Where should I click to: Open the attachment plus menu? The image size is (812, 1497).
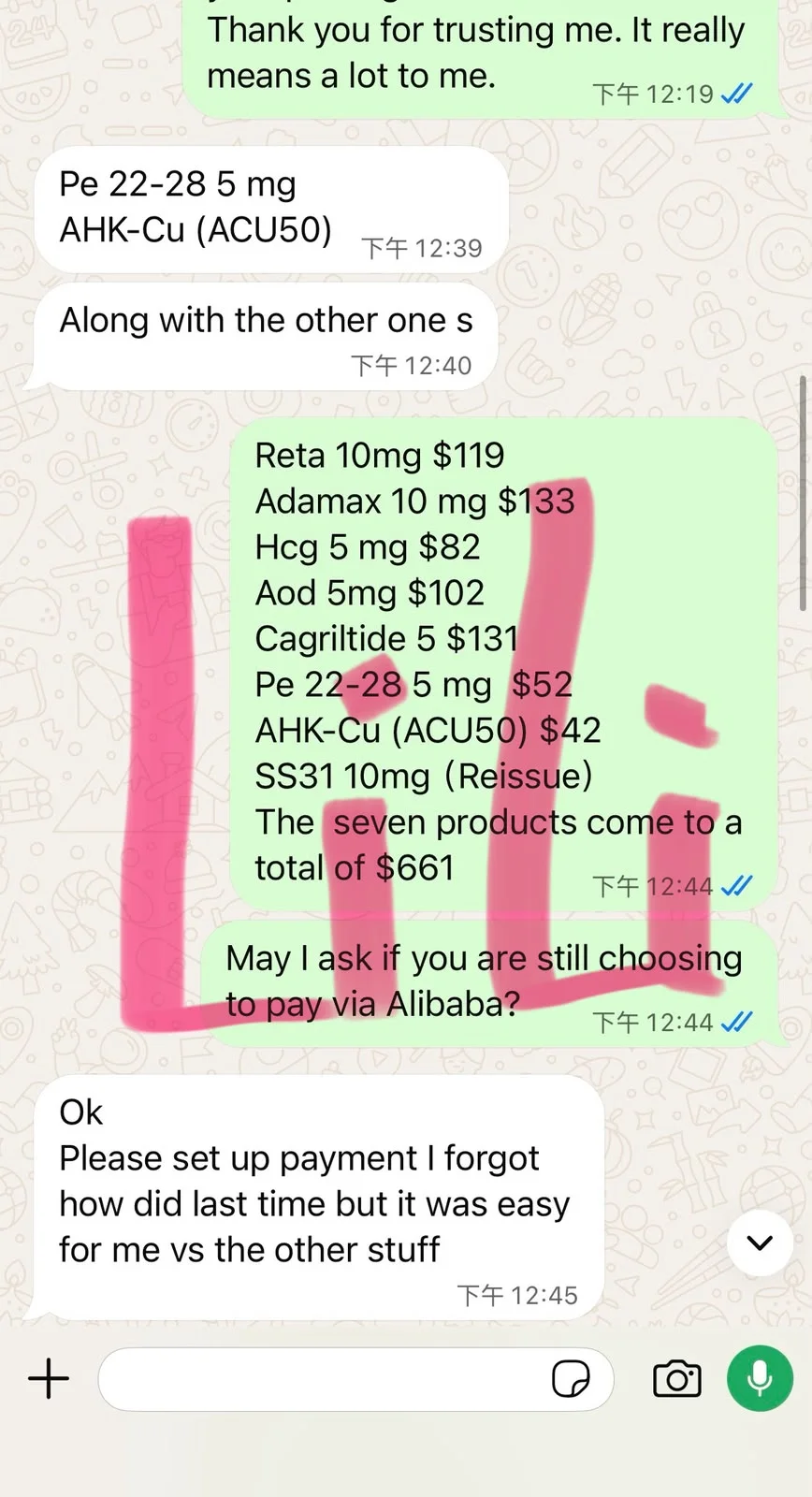click(49, 1379)
